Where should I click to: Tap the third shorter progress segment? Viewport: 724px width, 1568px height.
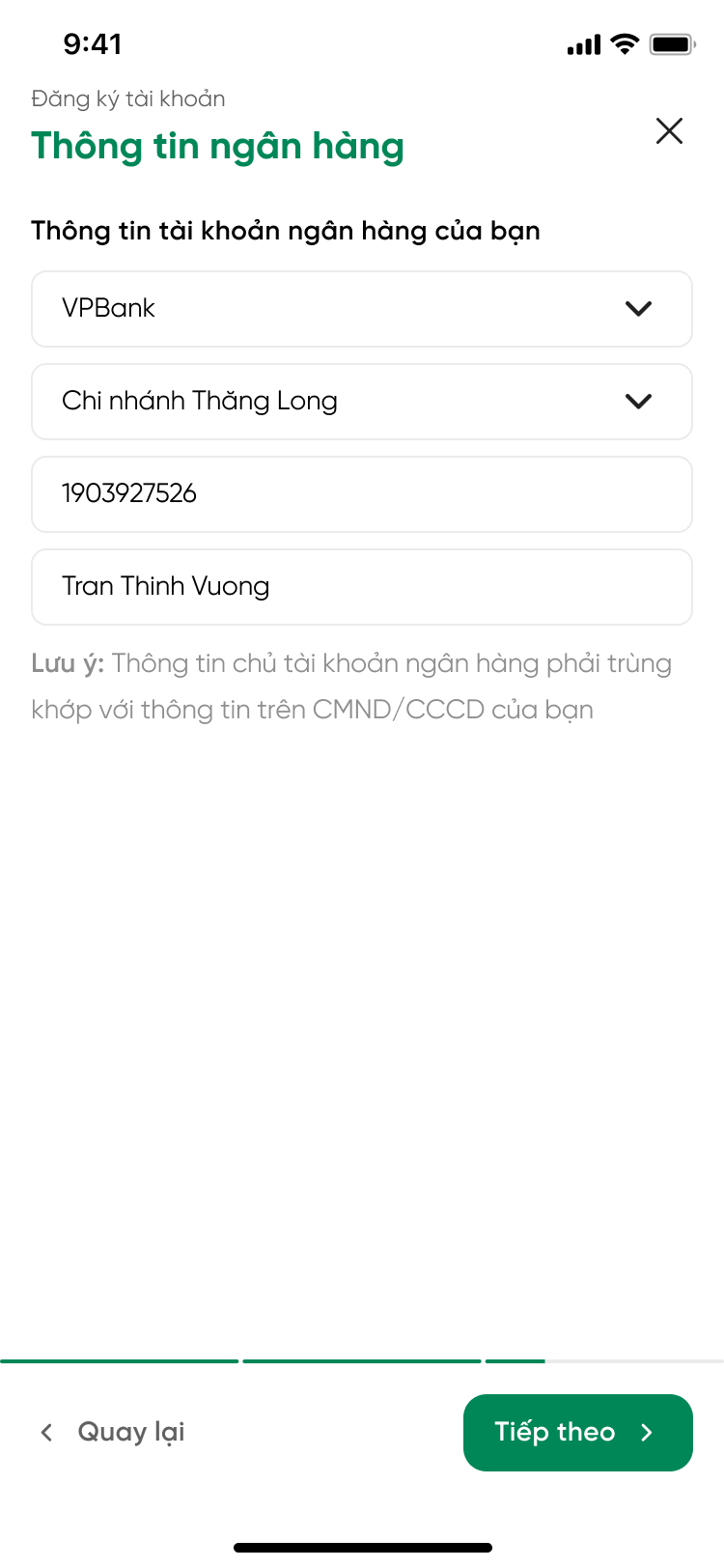coord(515,1361)
